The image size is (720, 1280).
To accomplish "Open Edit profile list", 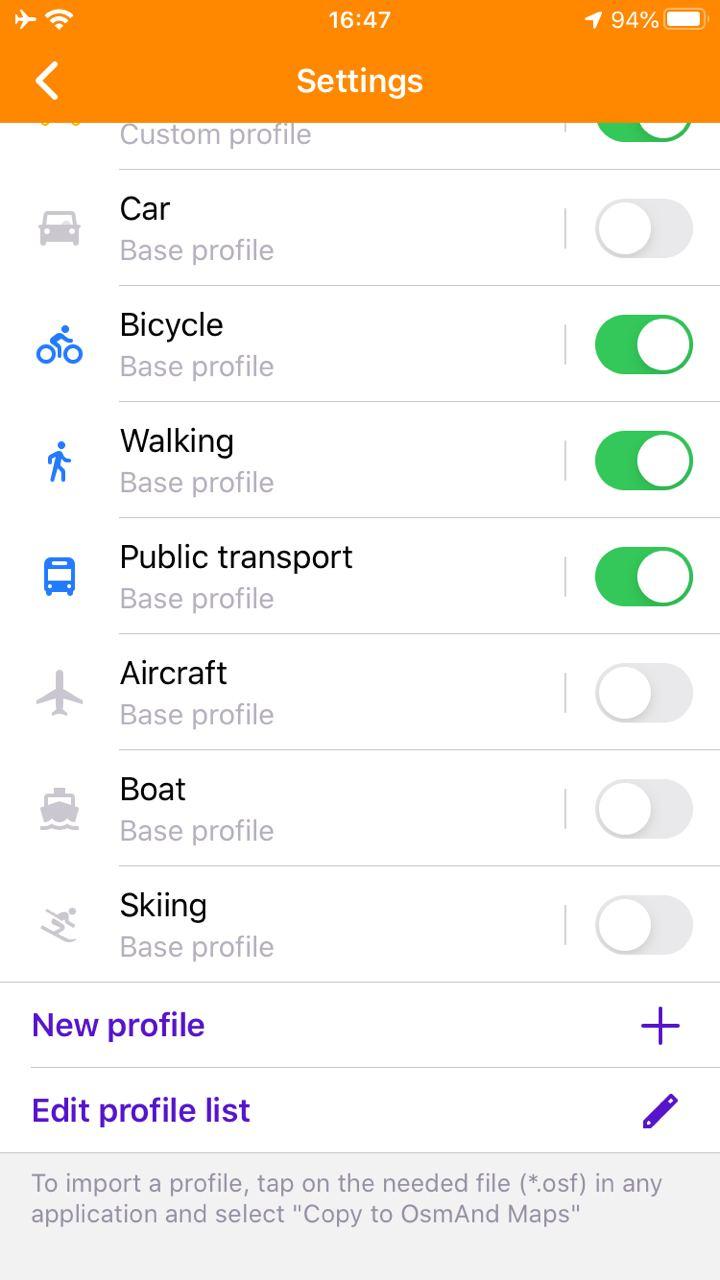I will 360,1111.
